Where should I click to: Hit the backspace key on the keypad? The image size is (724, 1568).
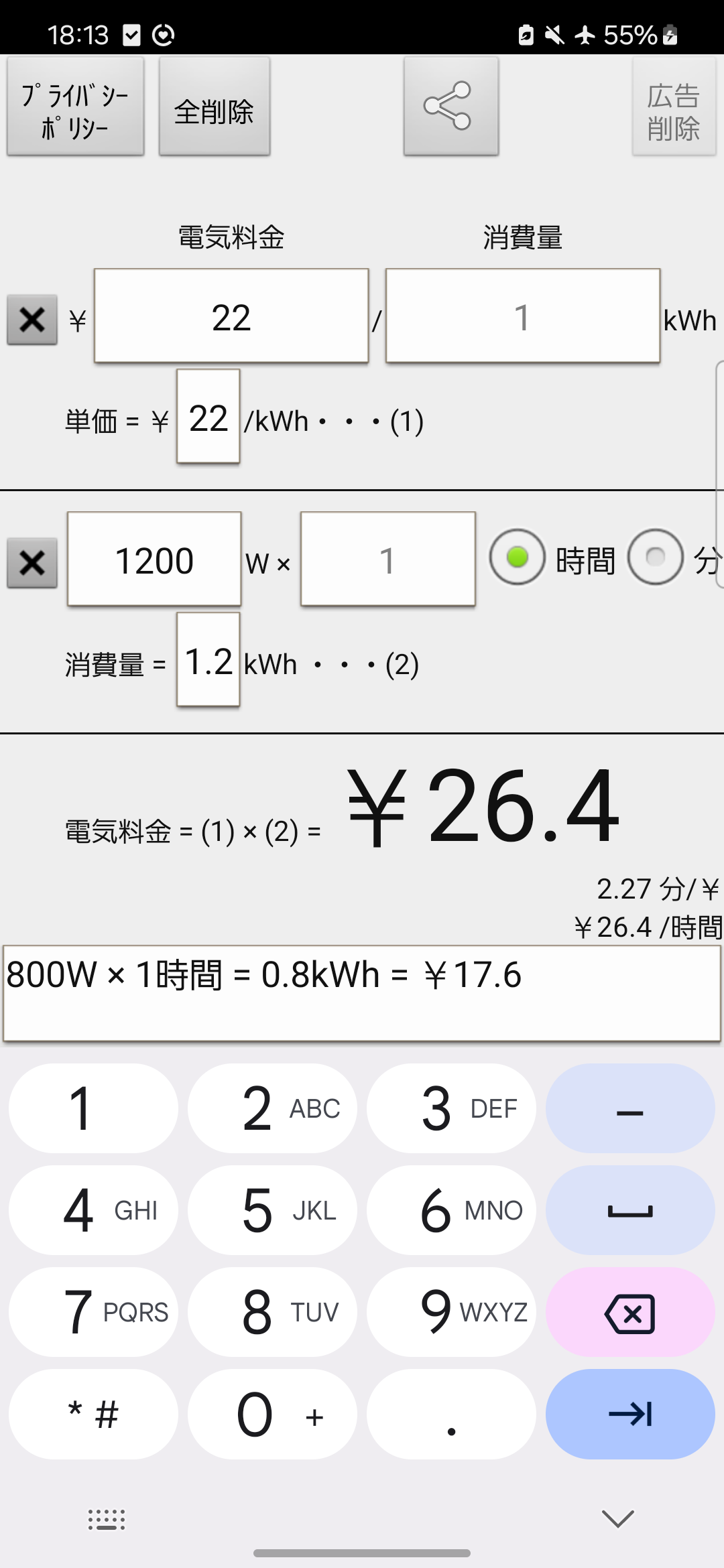point(630,1312)
